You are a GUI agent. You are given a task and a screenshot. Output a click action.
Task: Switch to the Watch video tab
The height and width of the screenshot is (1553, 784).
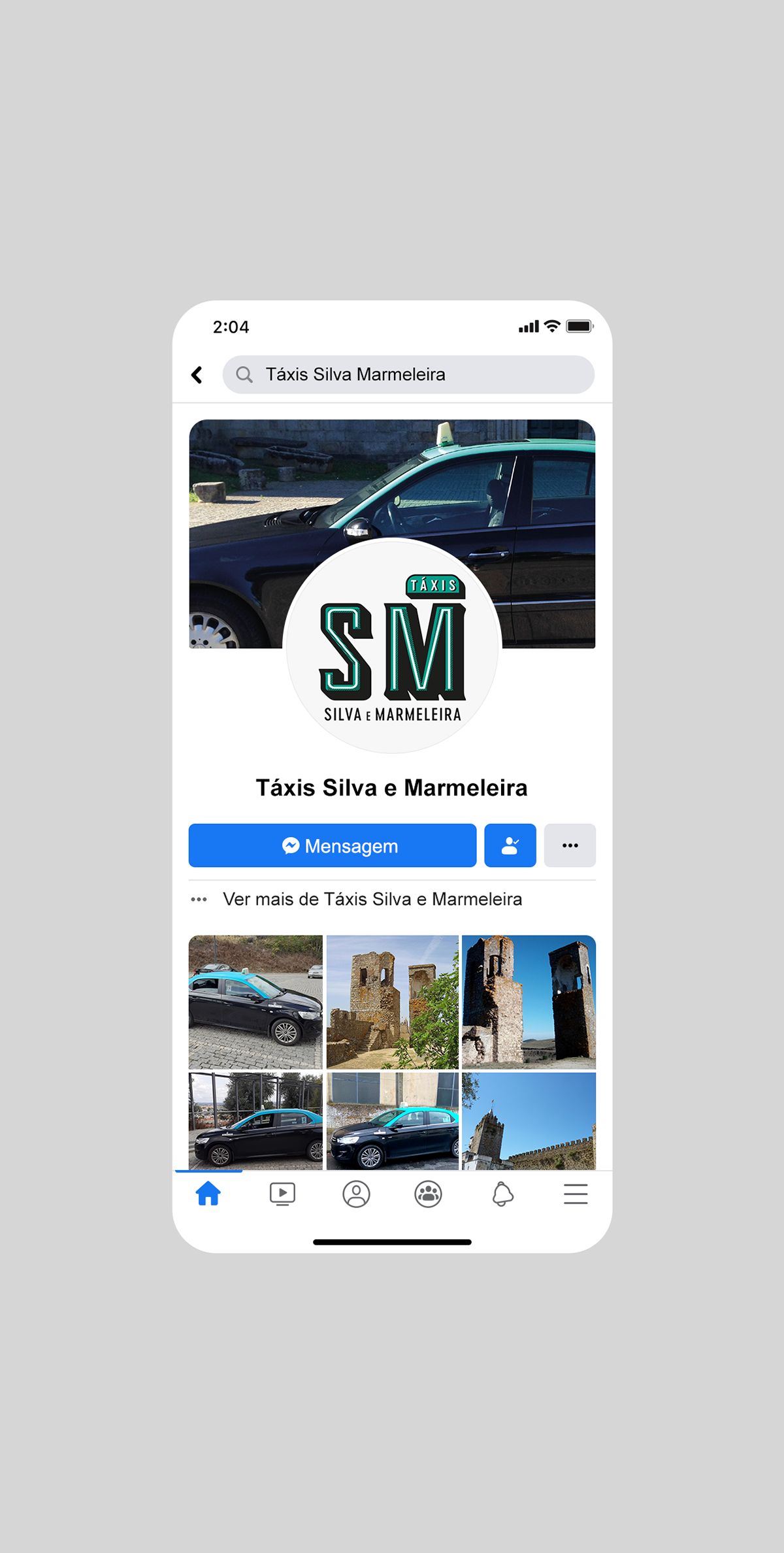(282, 1194)
